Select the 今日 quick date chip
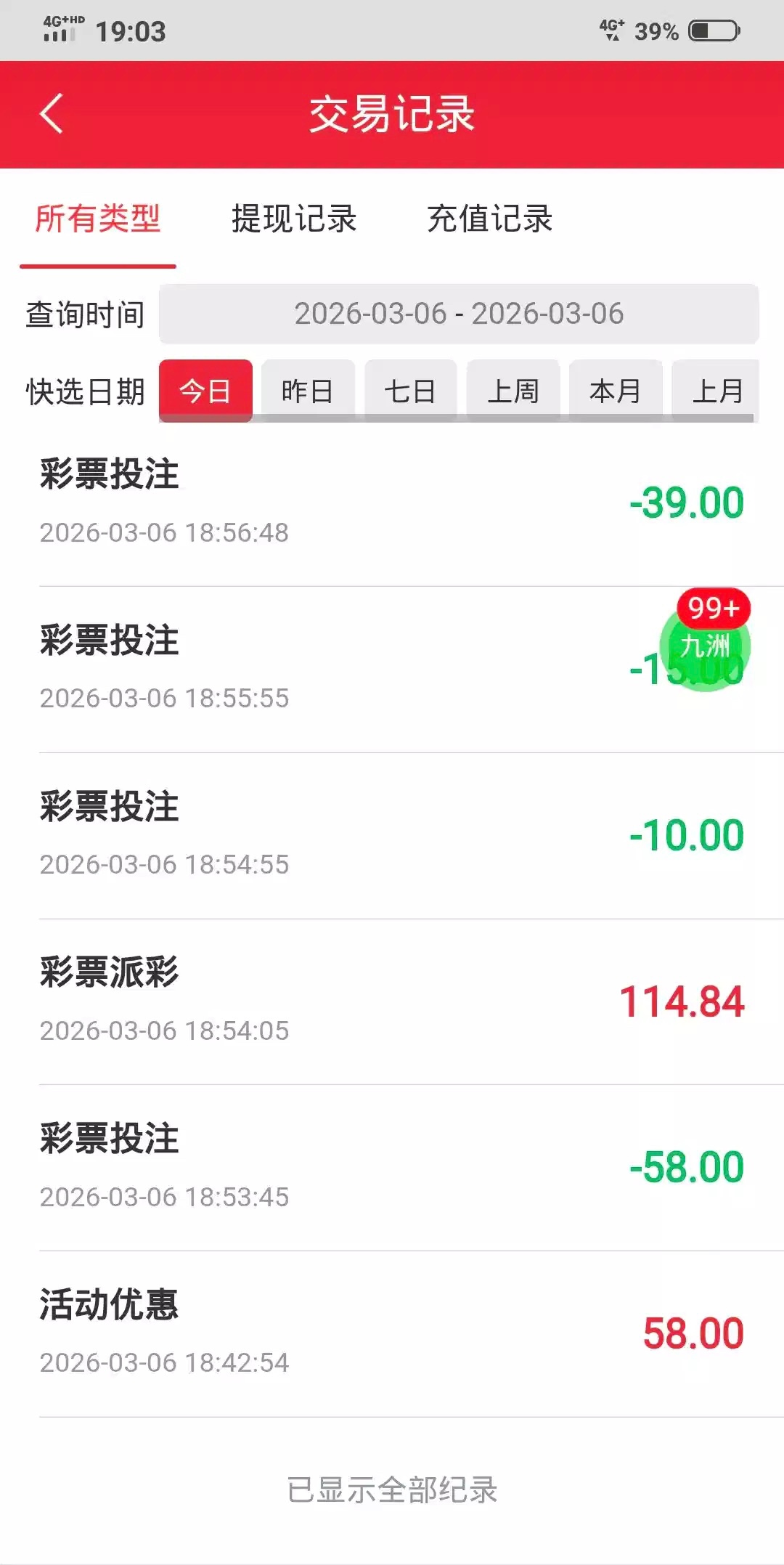The image size is (784, 1565). [x=205, y=391]
